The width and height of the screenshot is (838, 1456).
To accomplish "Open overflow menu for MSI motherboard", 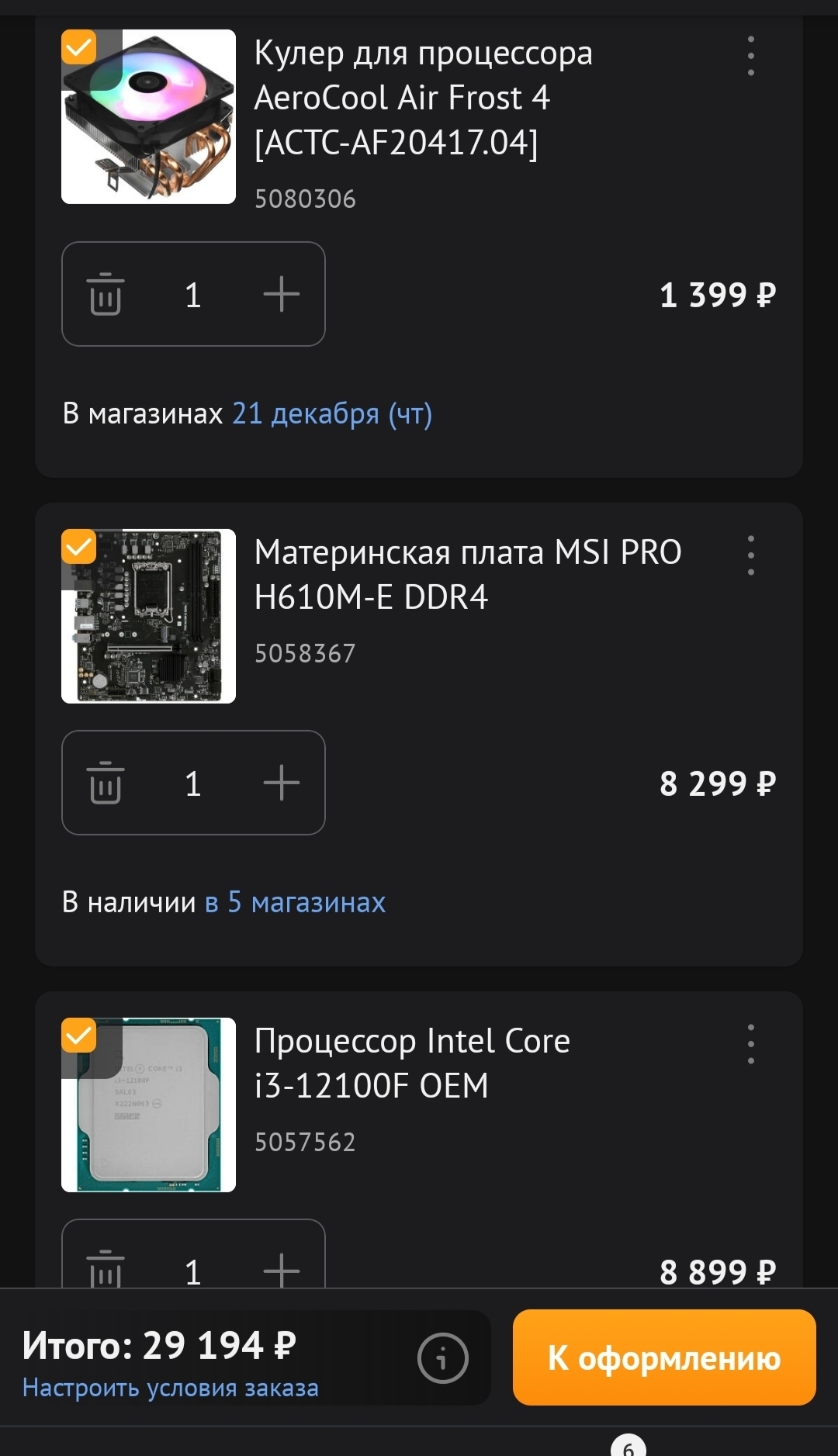I will click(750, 555).
